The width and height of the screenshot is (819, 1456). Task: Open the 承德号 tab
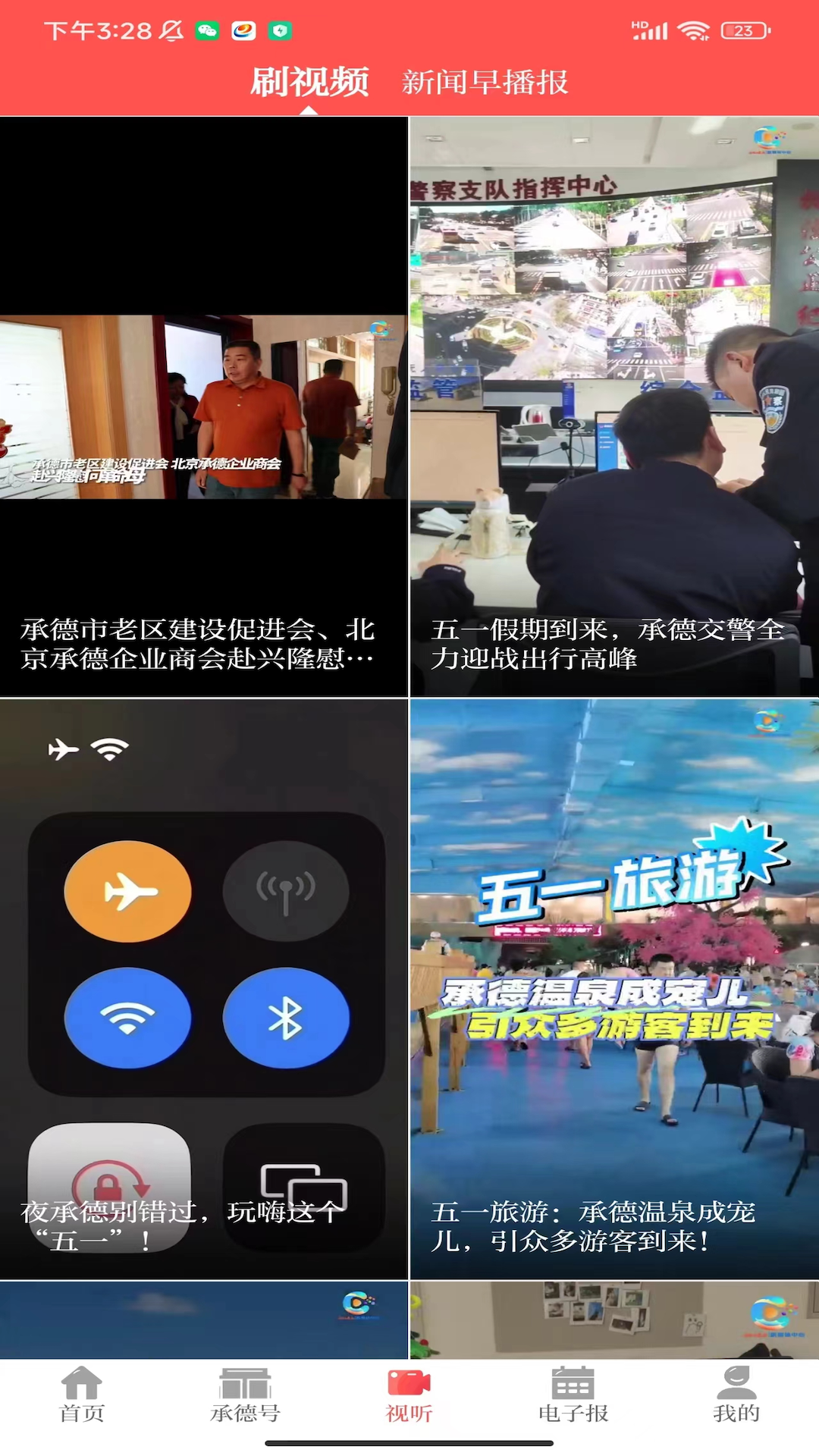click(x=245, y=1395)
